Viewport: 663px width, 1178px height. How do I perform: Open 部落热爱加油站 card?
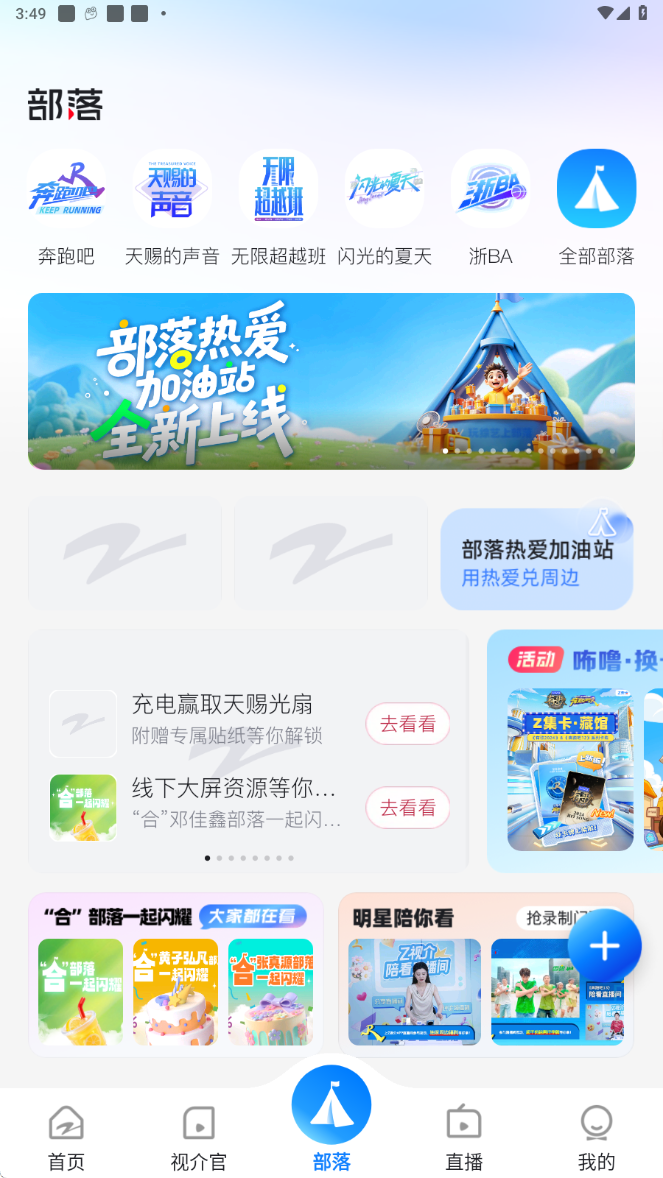[536, 560]
